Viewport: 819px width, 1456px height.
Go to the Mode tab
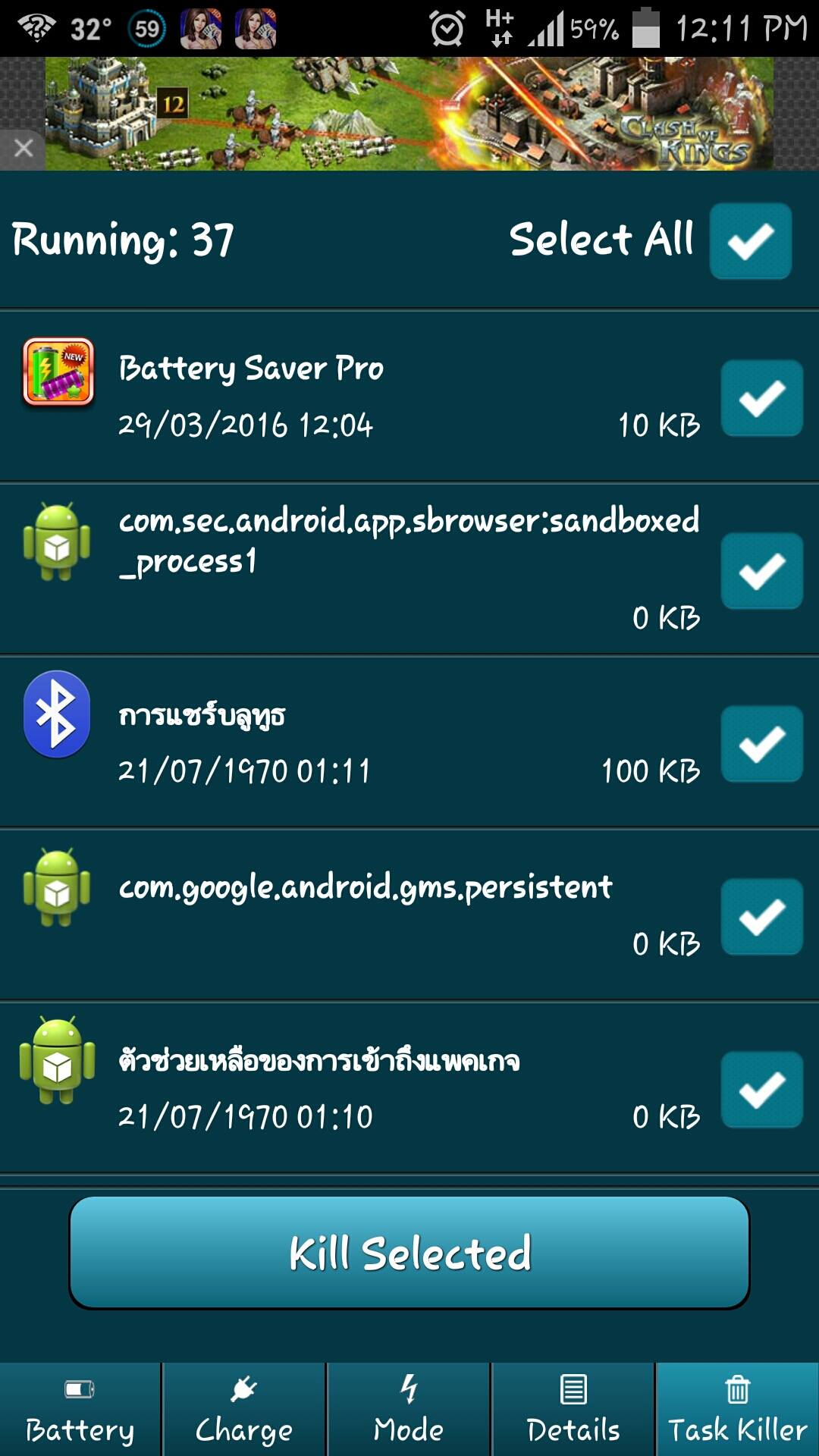(409, 1410)
